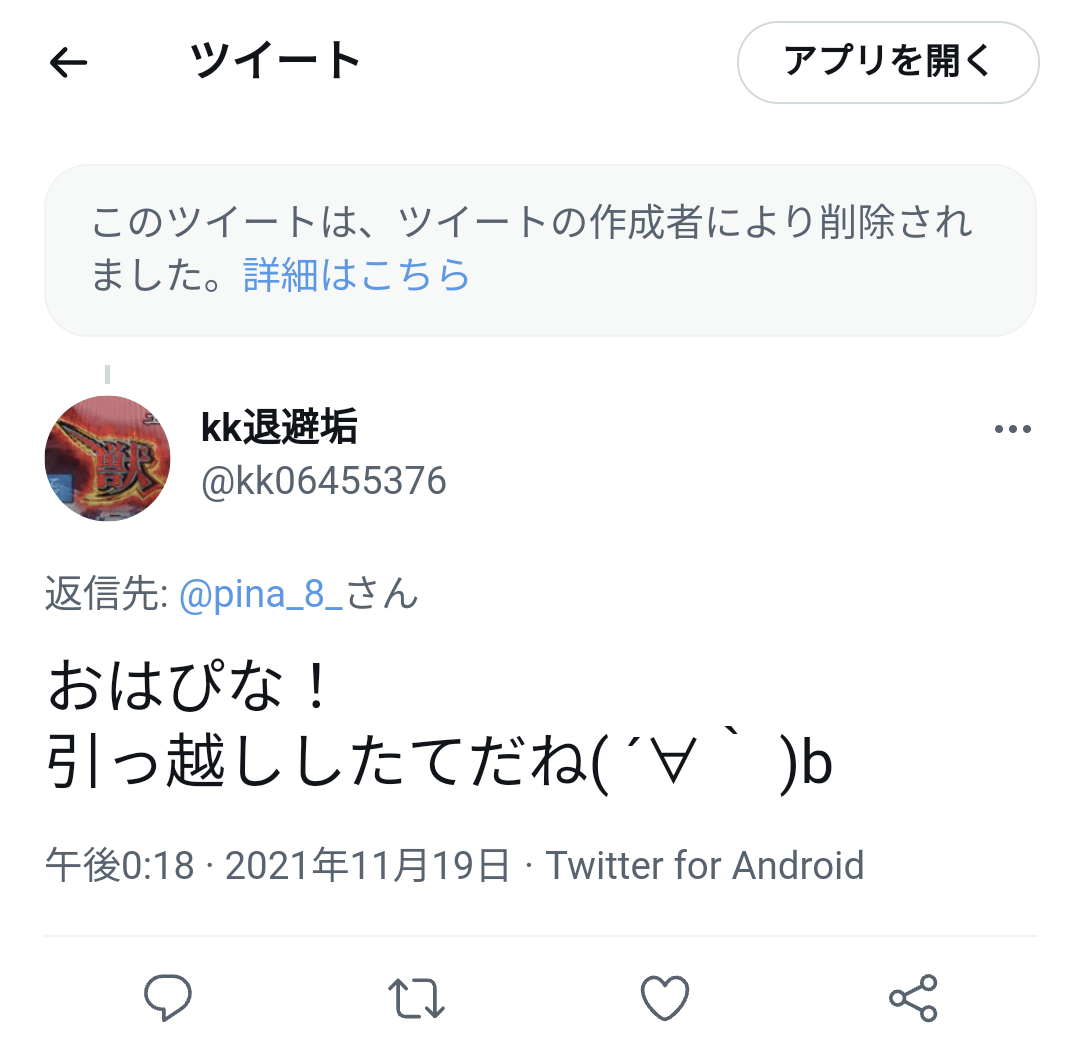Open the Twitter for Android source link
The width and height of the screenshot is (1080, 1057).
click(704, 865)
